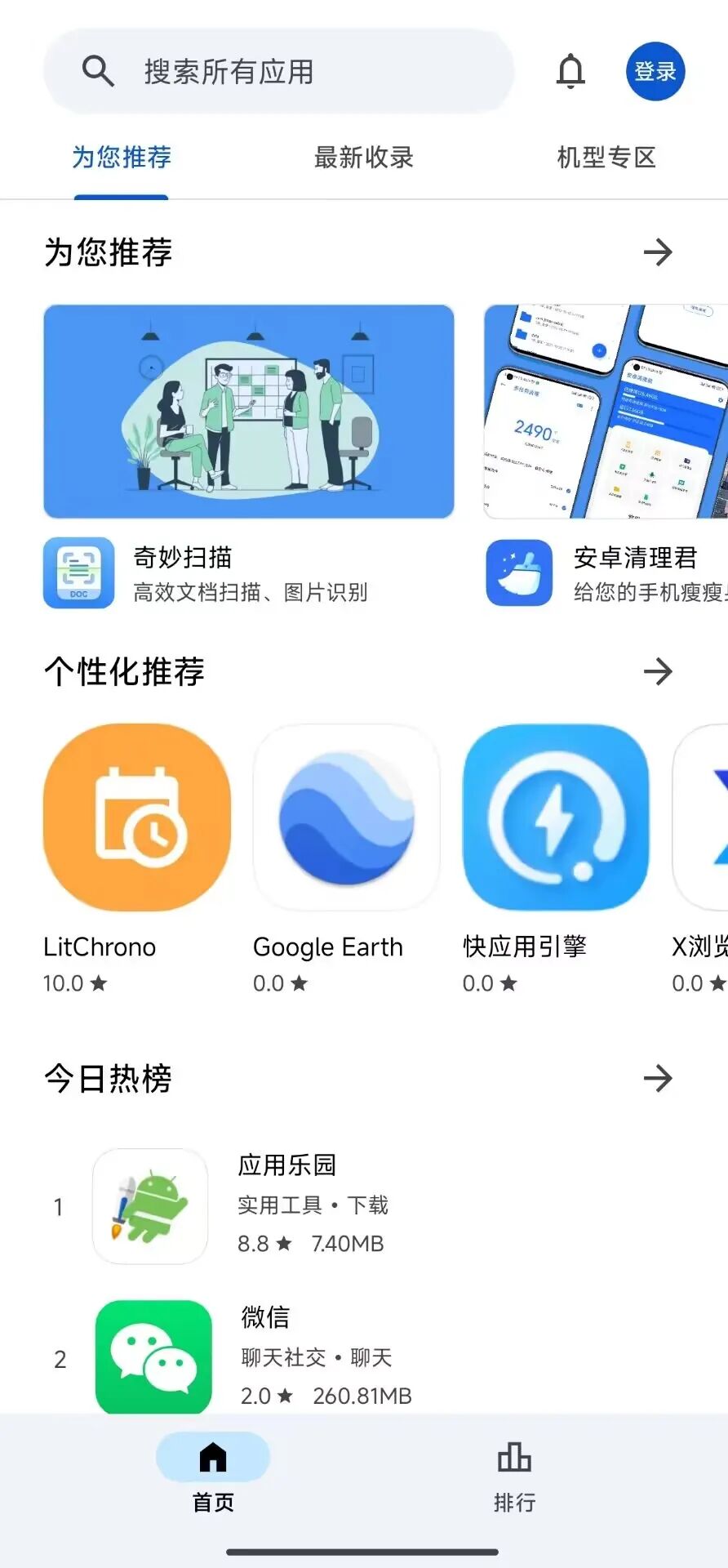Tap the 搜索所有应用 search box
728x1568 pixels.
[x=277, y=72]
